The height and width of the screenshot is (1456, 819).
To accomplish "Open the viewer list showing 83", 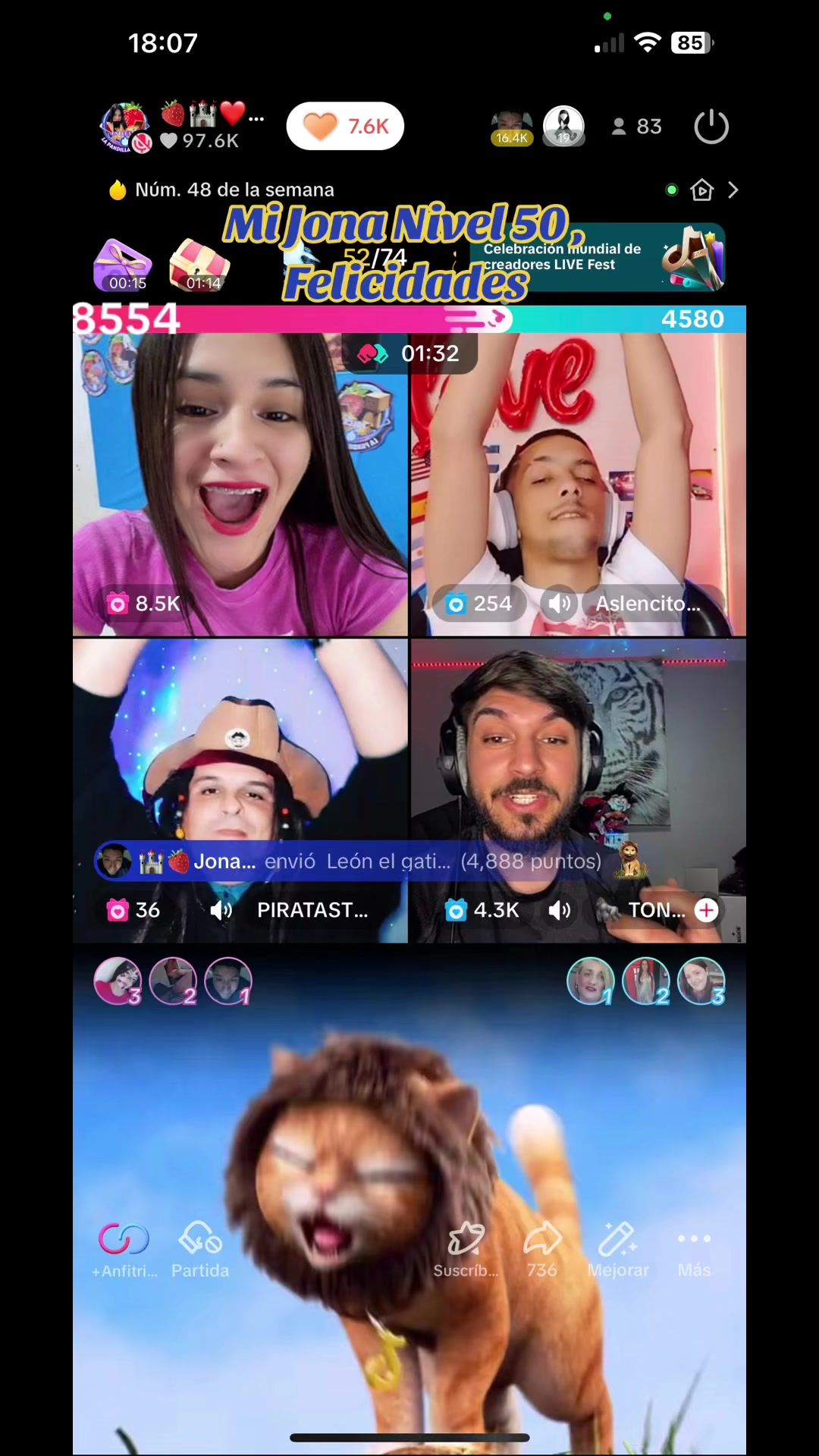I will coord(638,127).
